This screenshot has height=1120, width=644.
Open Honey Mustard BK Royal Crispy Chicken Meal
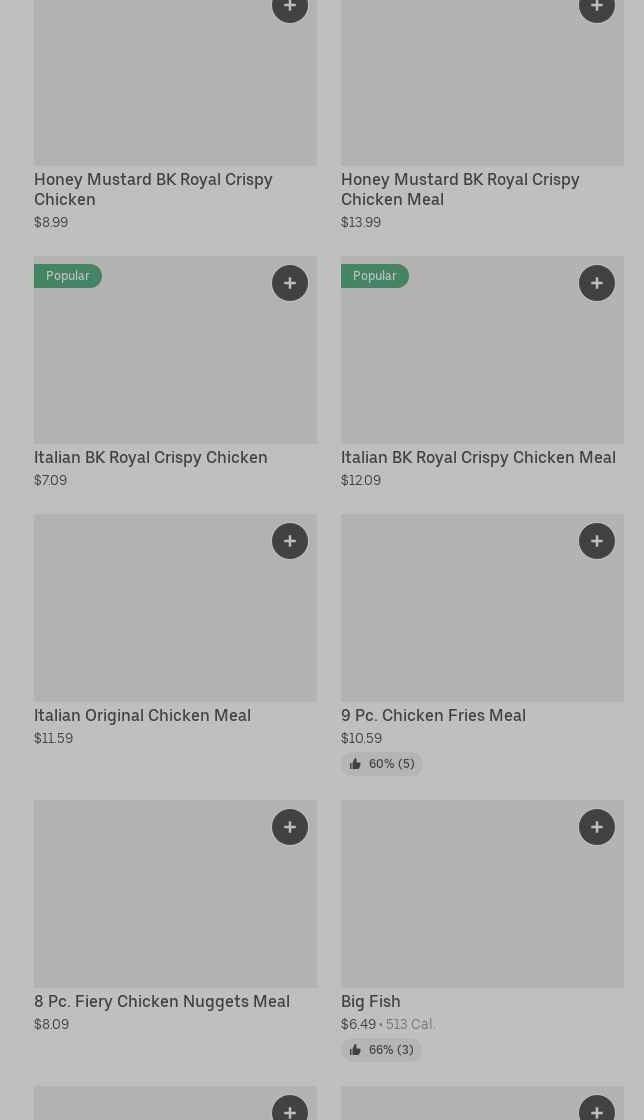(461, 189)
